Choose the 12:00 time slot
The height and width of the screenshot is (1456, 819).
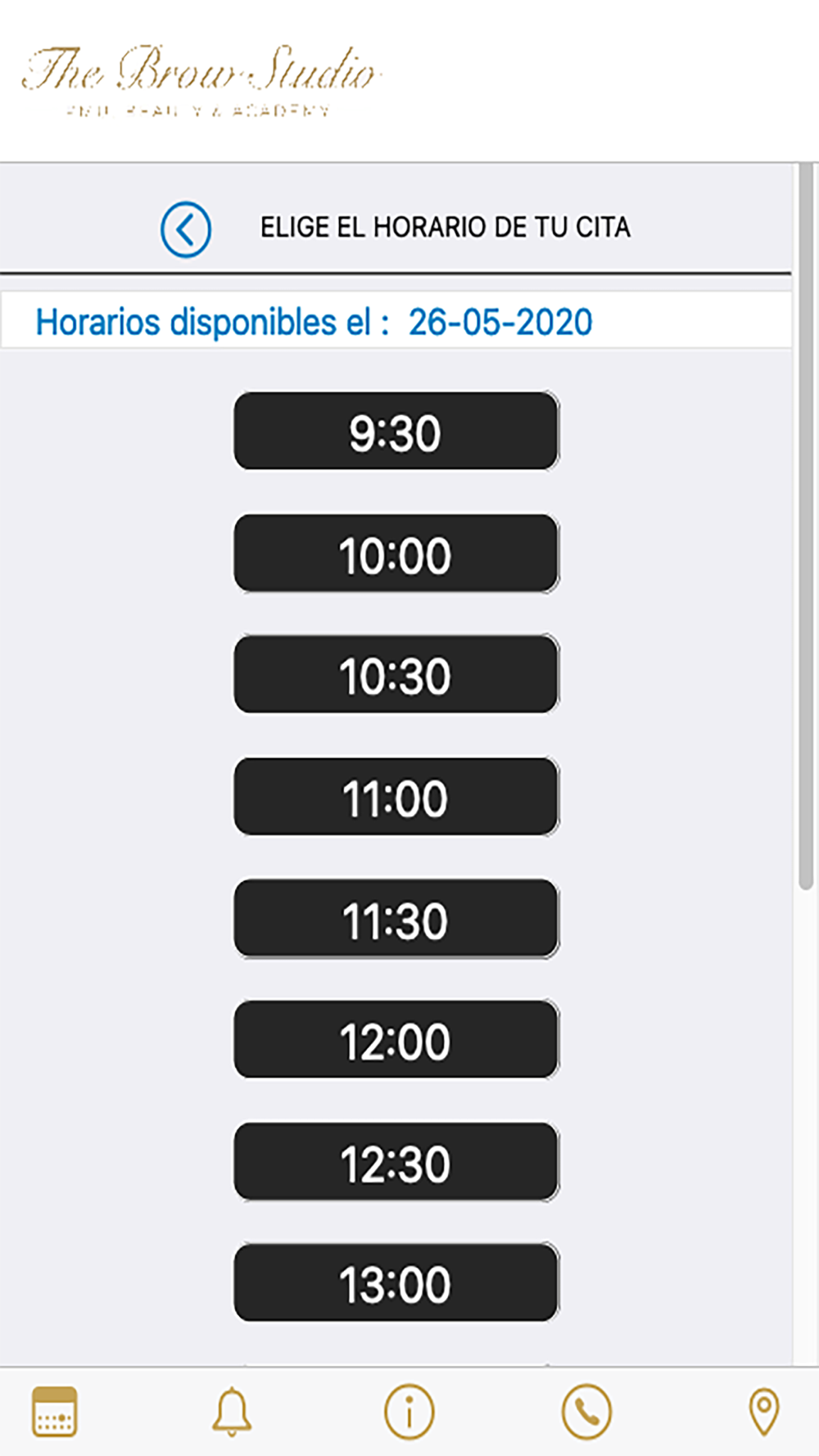pyautogui.click(x=396, y=1040)
